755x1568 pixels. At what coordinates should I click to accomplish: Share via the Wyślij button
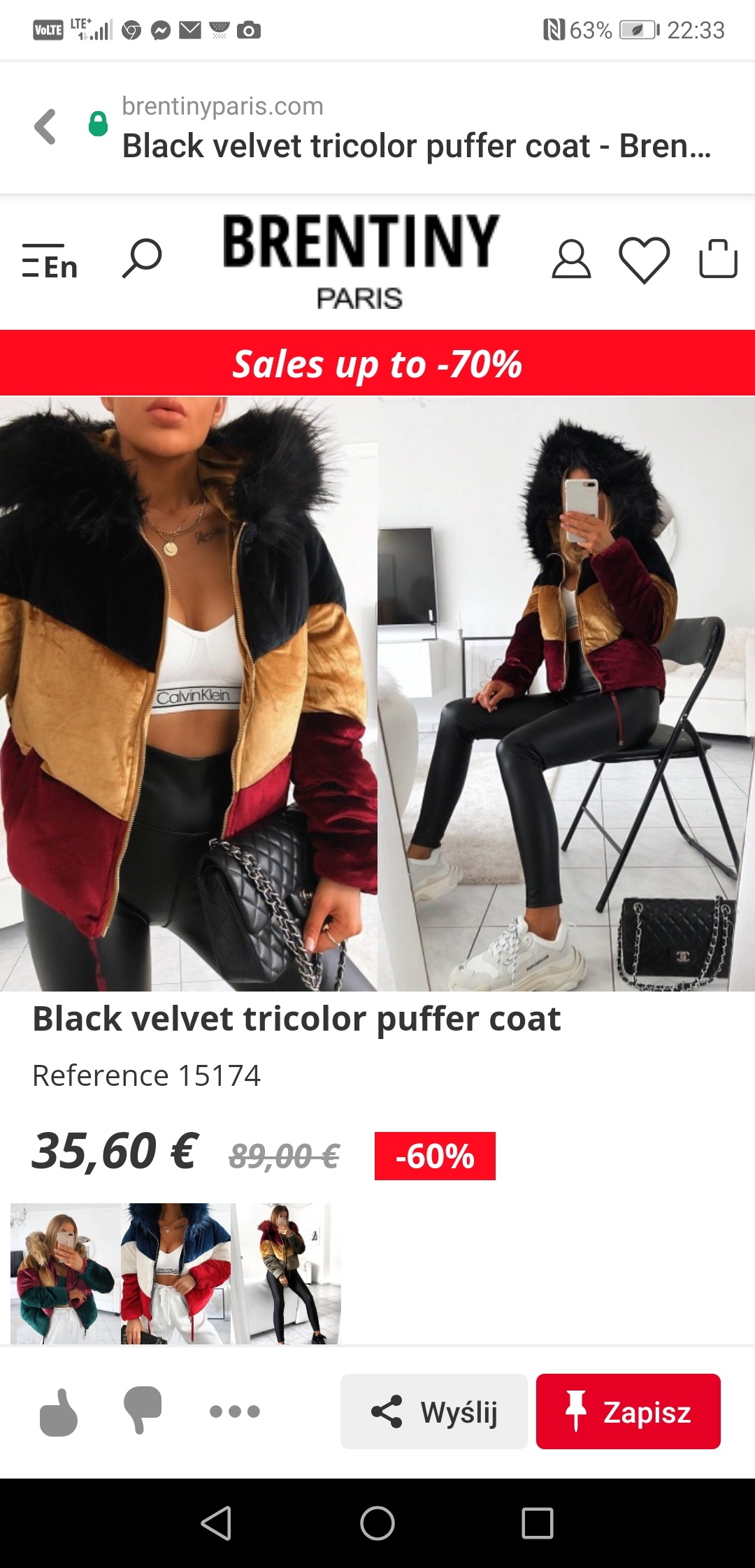click(433, 1411)
